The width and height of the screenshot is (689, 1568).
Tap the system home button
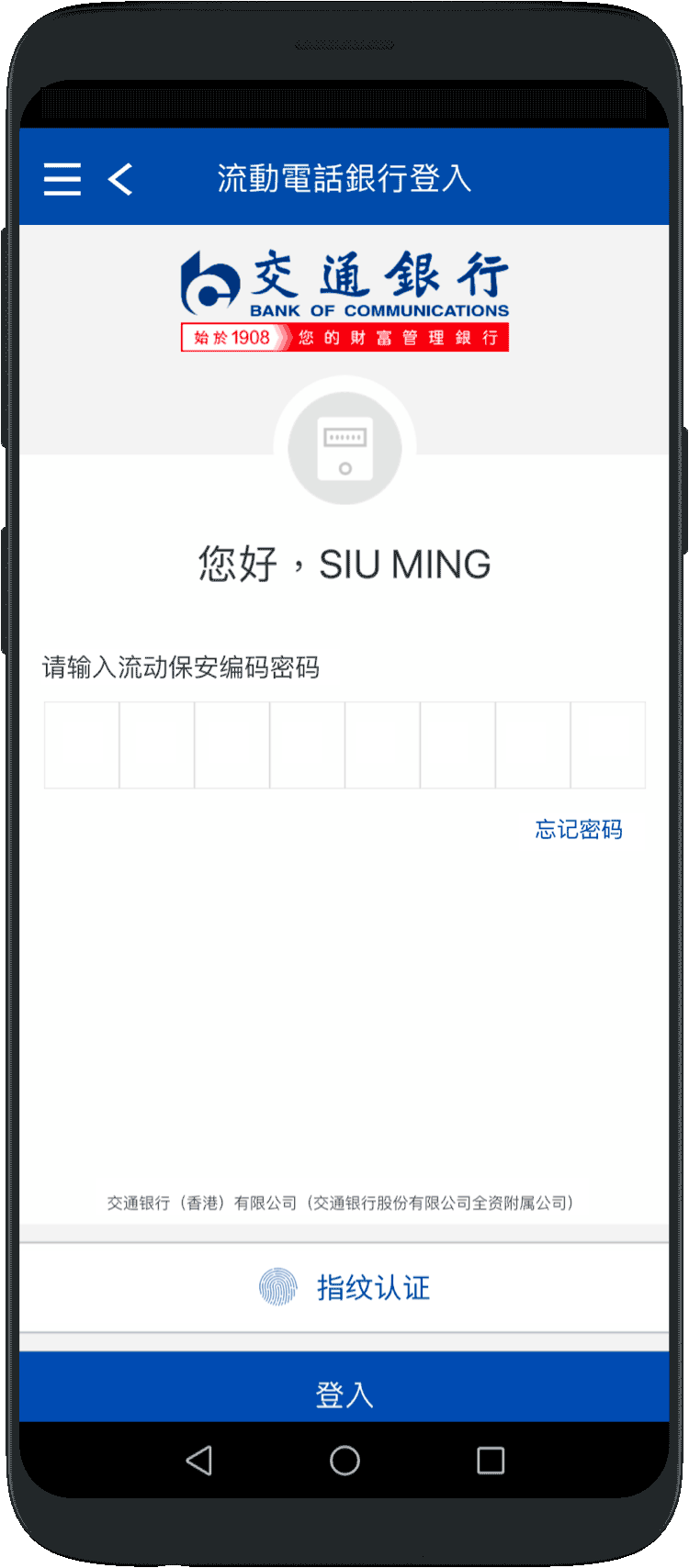tap(344, 1460)
